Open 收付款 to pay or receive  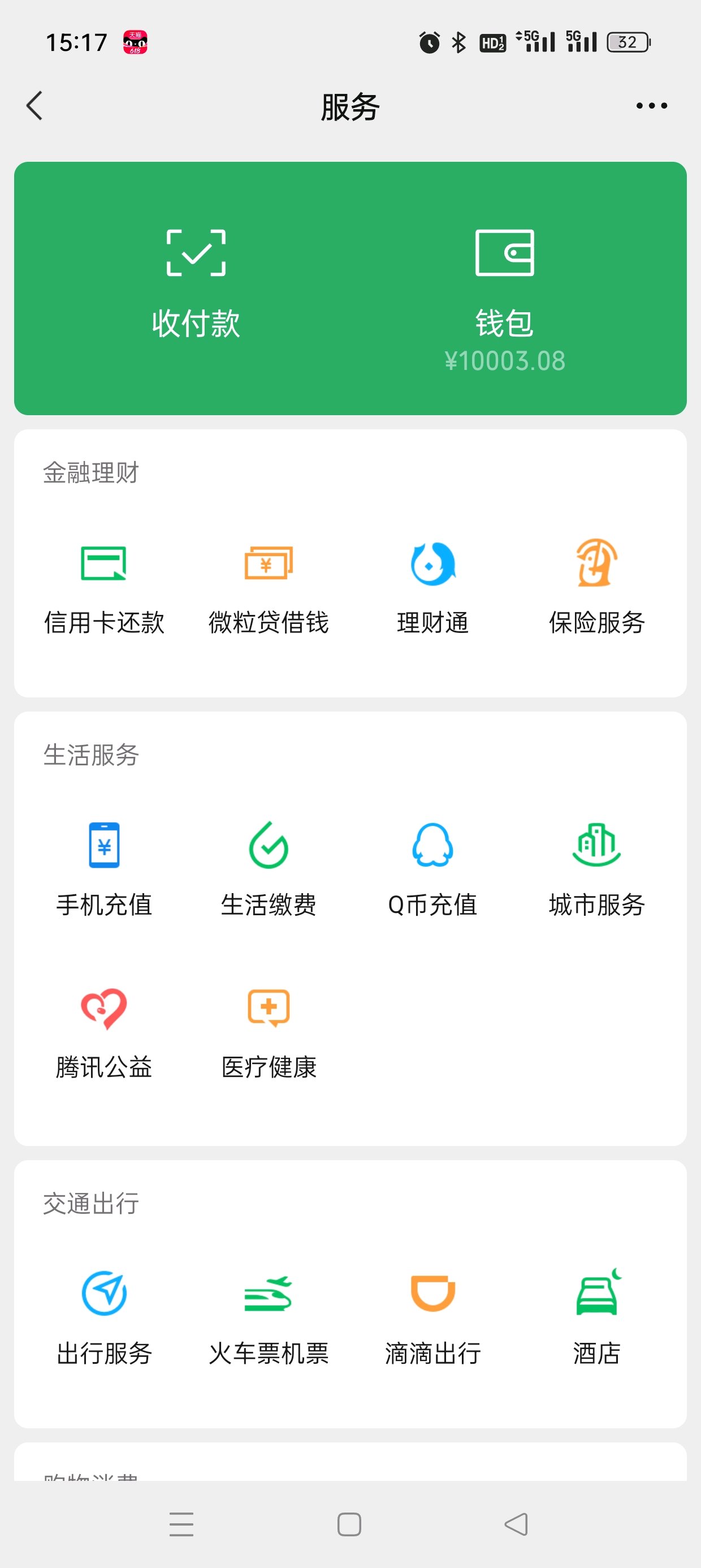(x=196, y=283)
